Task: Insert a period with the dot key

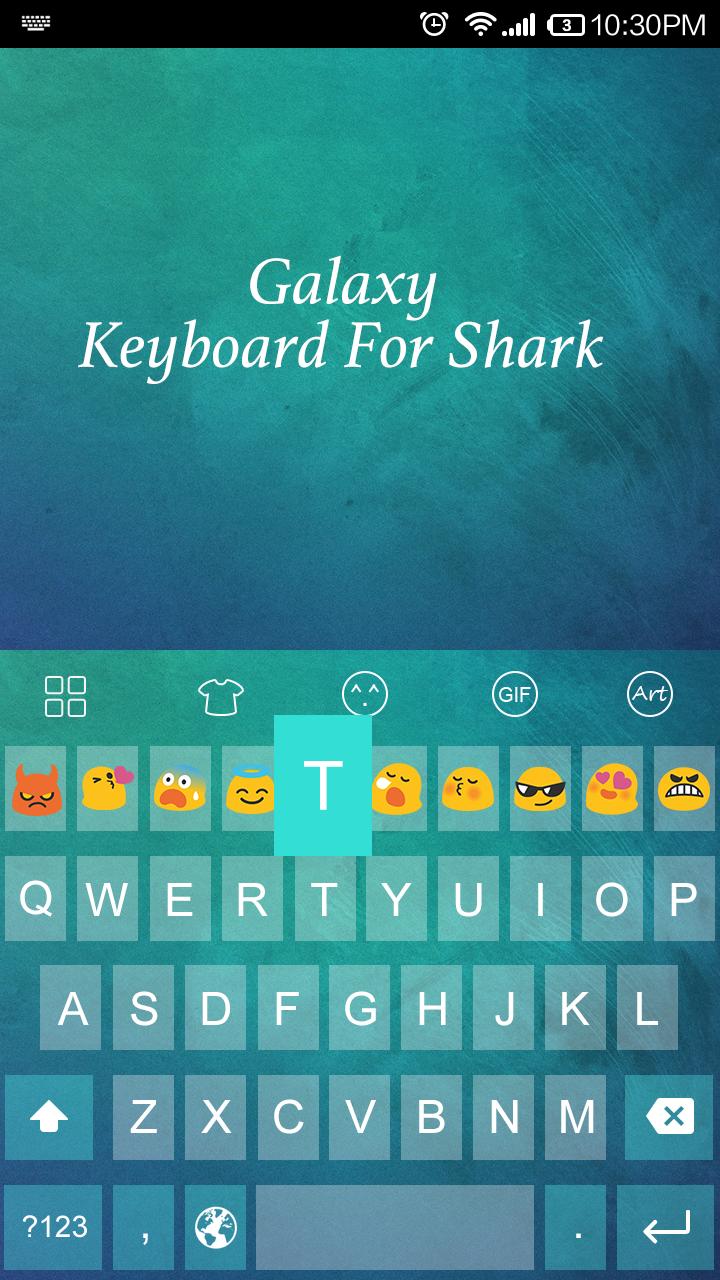Action: [576, 1227]
